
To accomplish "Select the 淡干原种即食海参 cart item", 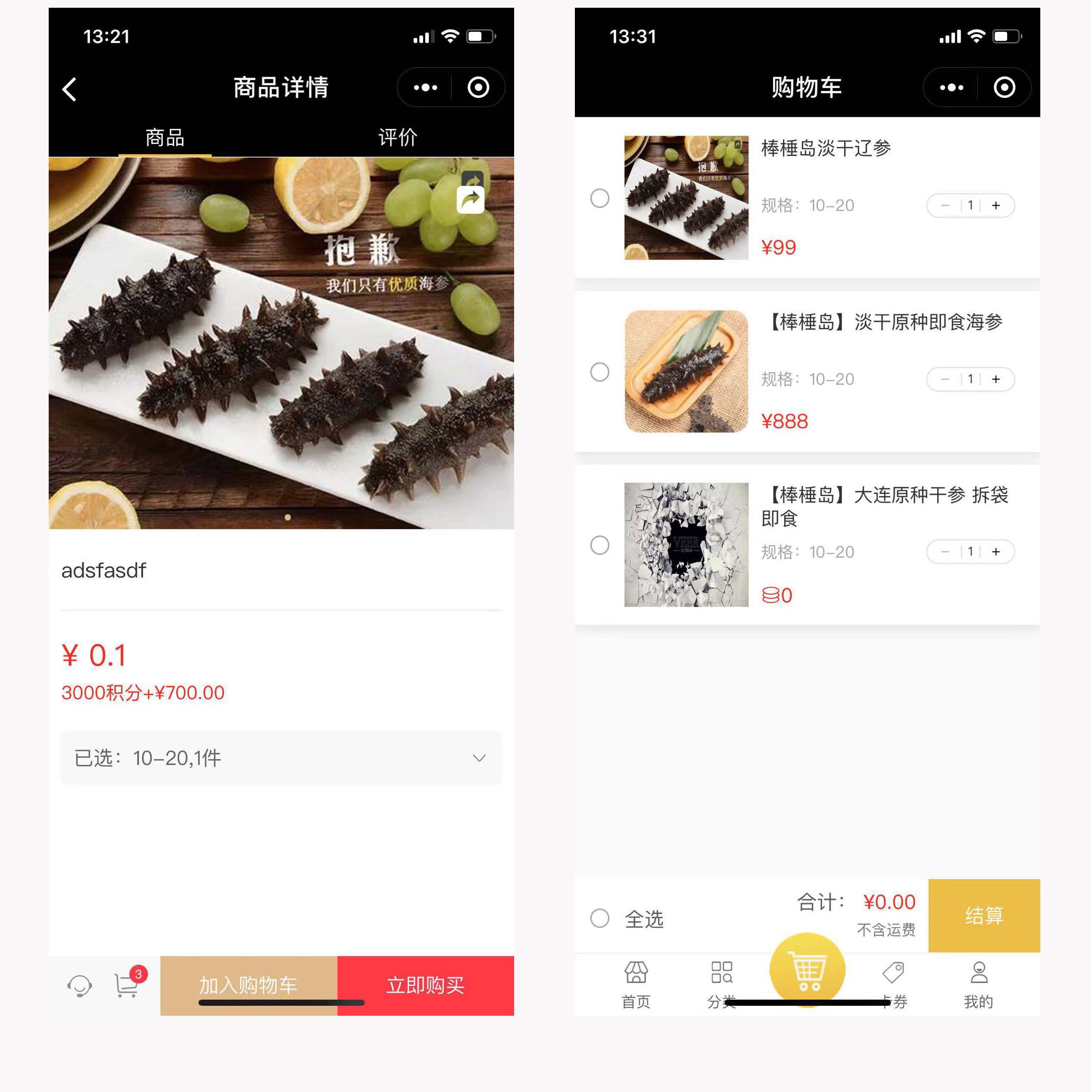I will tap(600, 372).
